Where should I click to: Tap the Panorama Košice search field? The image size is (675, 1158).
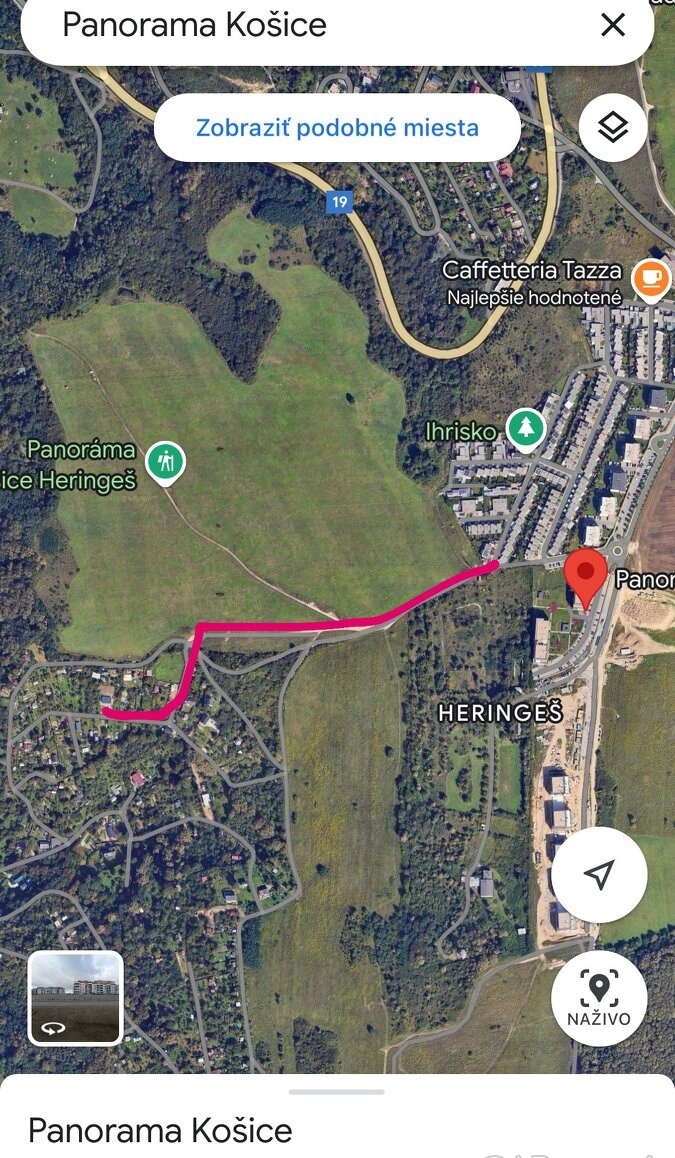click(x=300, y=26)
